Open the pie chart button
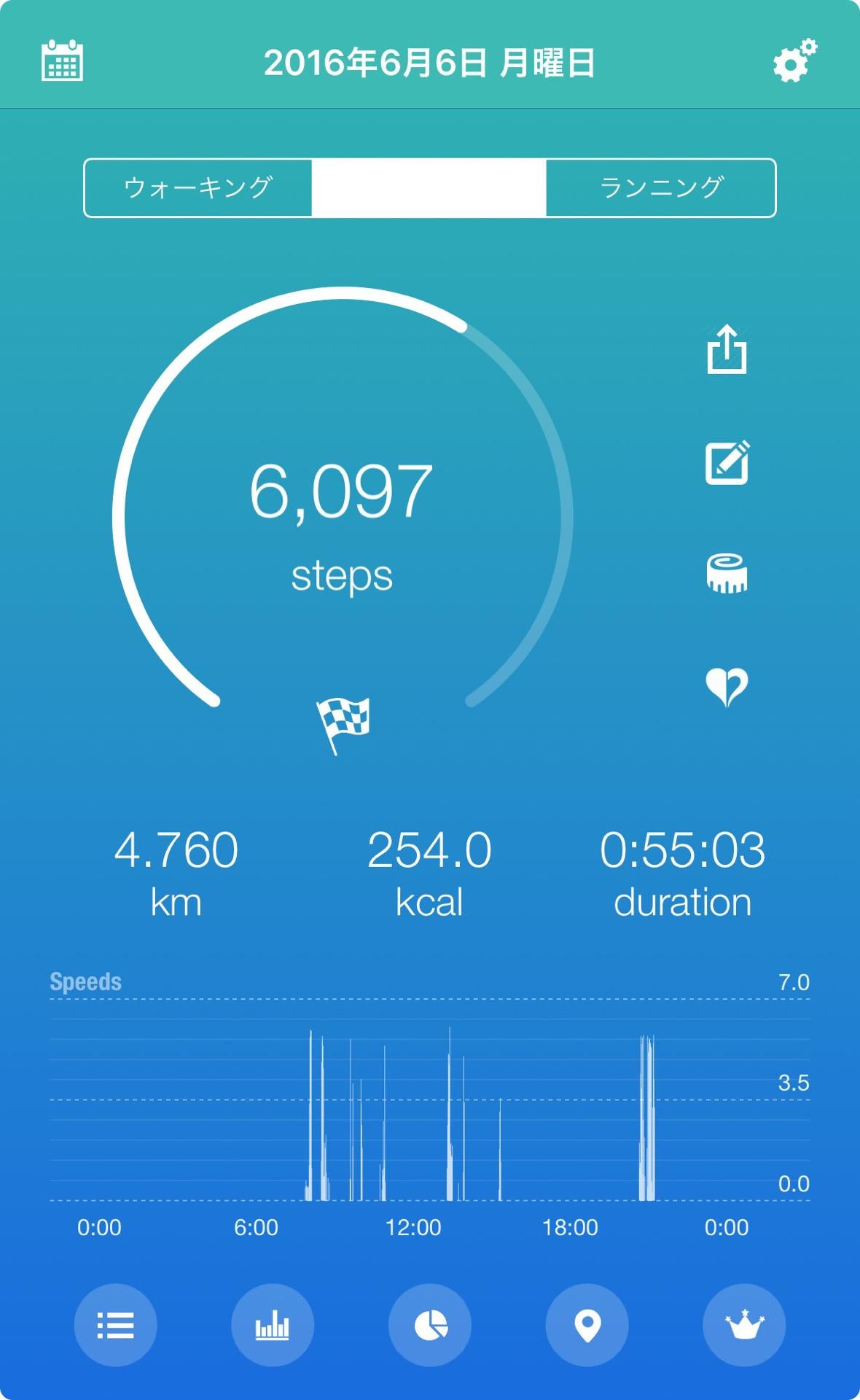The height and width of the screenshot is (1400, 860). point(430,1325)
